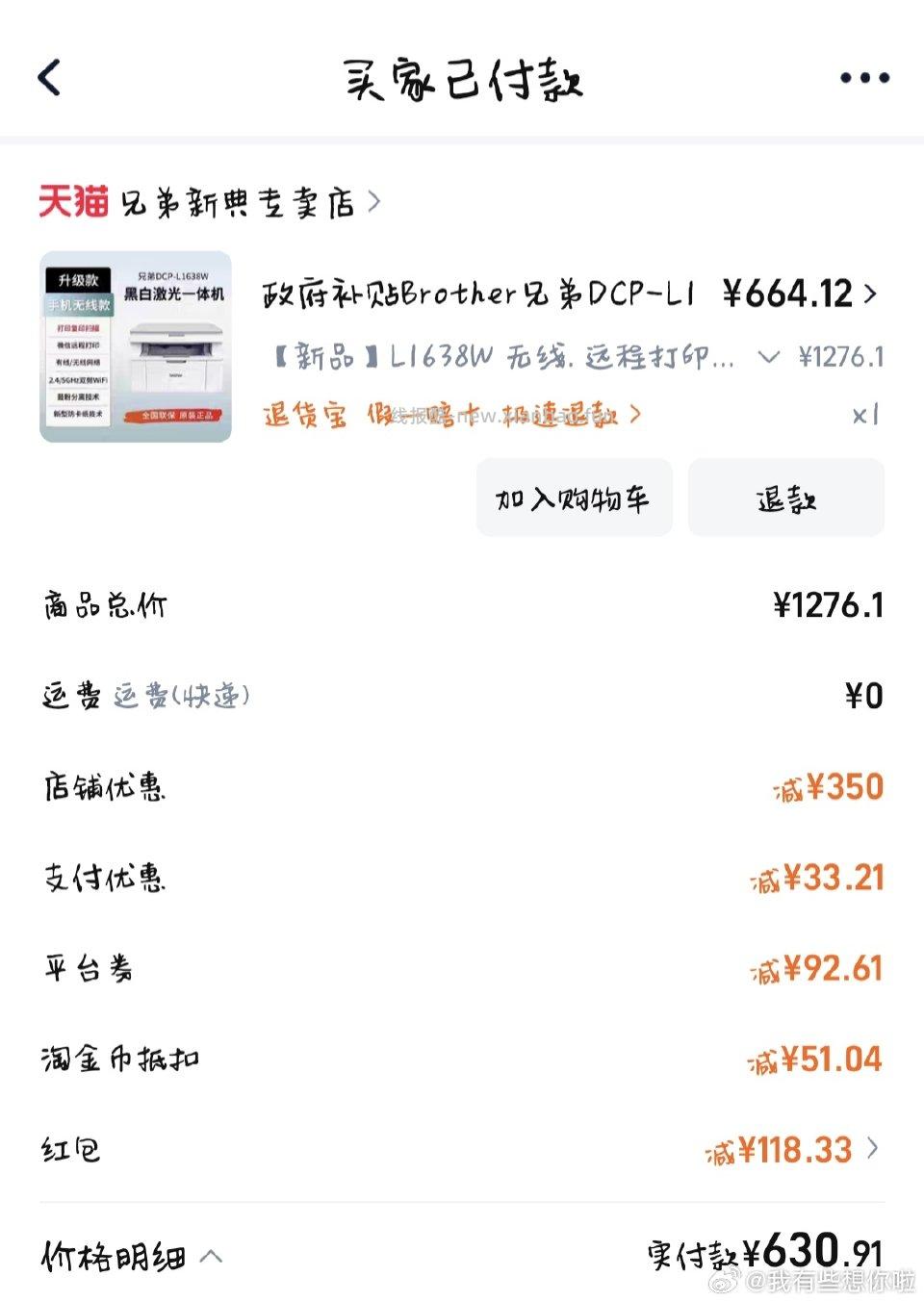Expand the SKU dropdown for L1638W variant
Viewport: 924px width, 1302px height.
click(x=768, y=356)
